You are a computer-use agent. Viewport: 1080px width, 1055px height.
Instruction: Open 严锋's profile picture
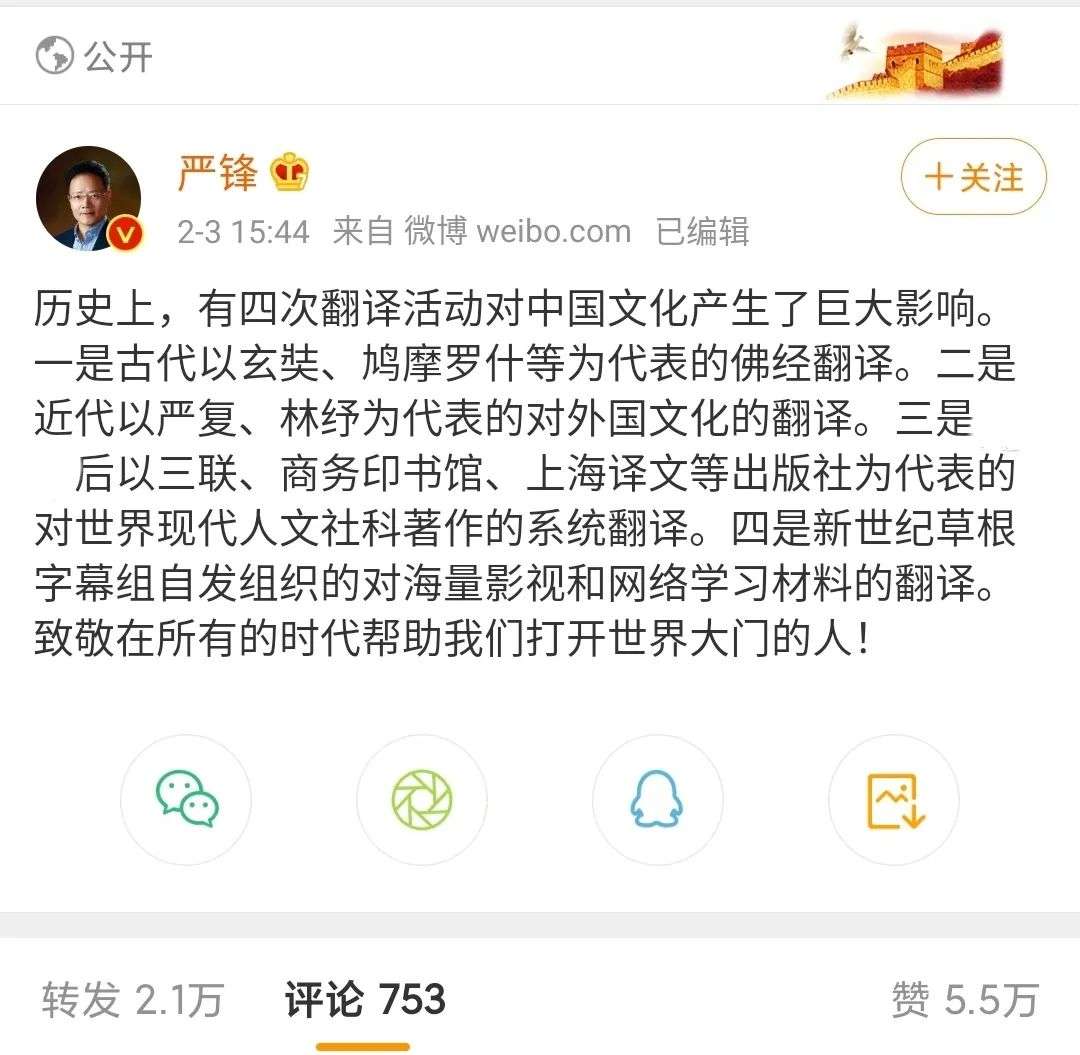coord(89,198)
